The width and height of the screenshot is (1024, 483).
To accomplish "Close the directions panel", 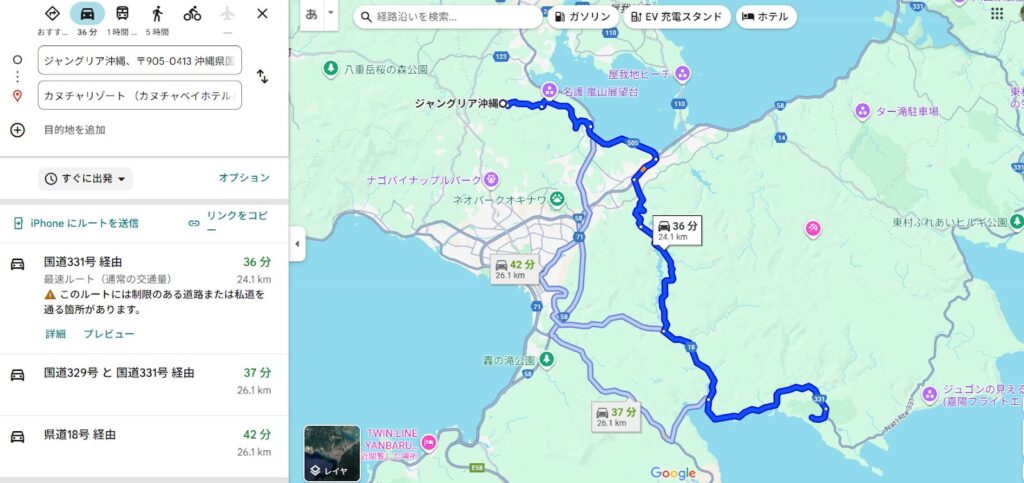I will click(x=262, y=14).
